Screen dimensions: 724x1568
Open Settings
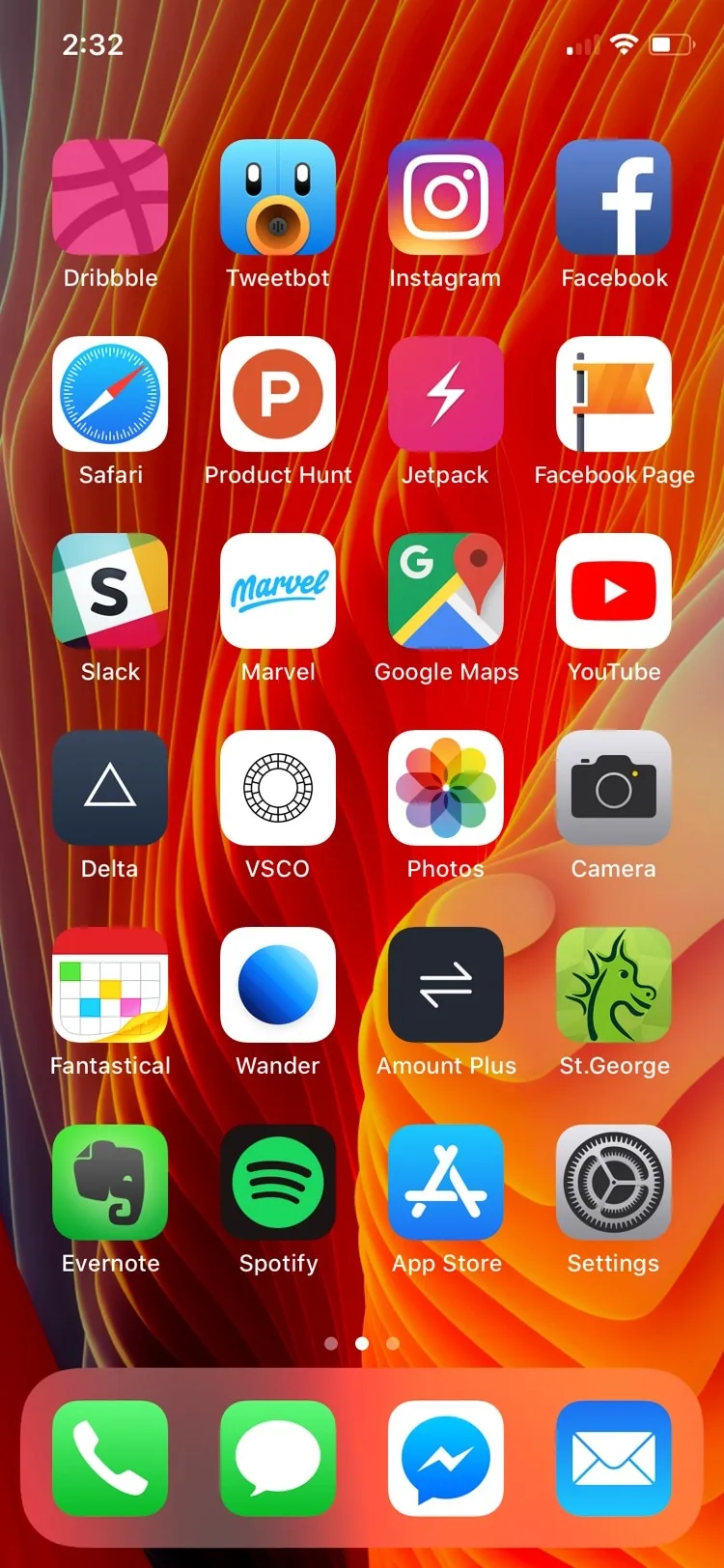(614, 1182)
